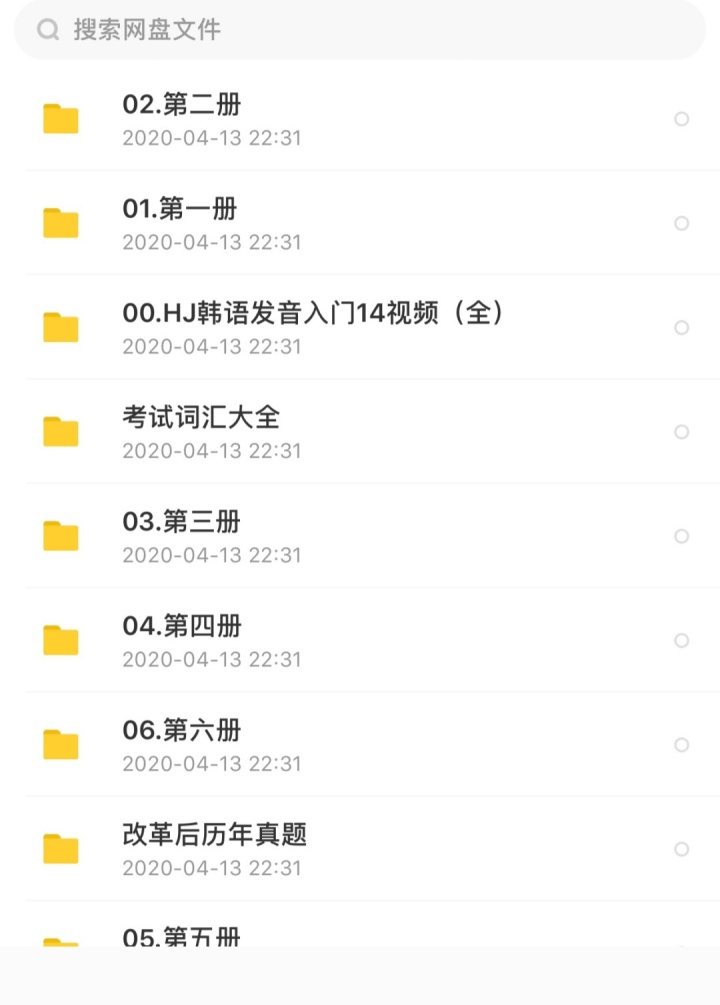Select the 01.第一册 folder checkbox

tap(682, 223)
